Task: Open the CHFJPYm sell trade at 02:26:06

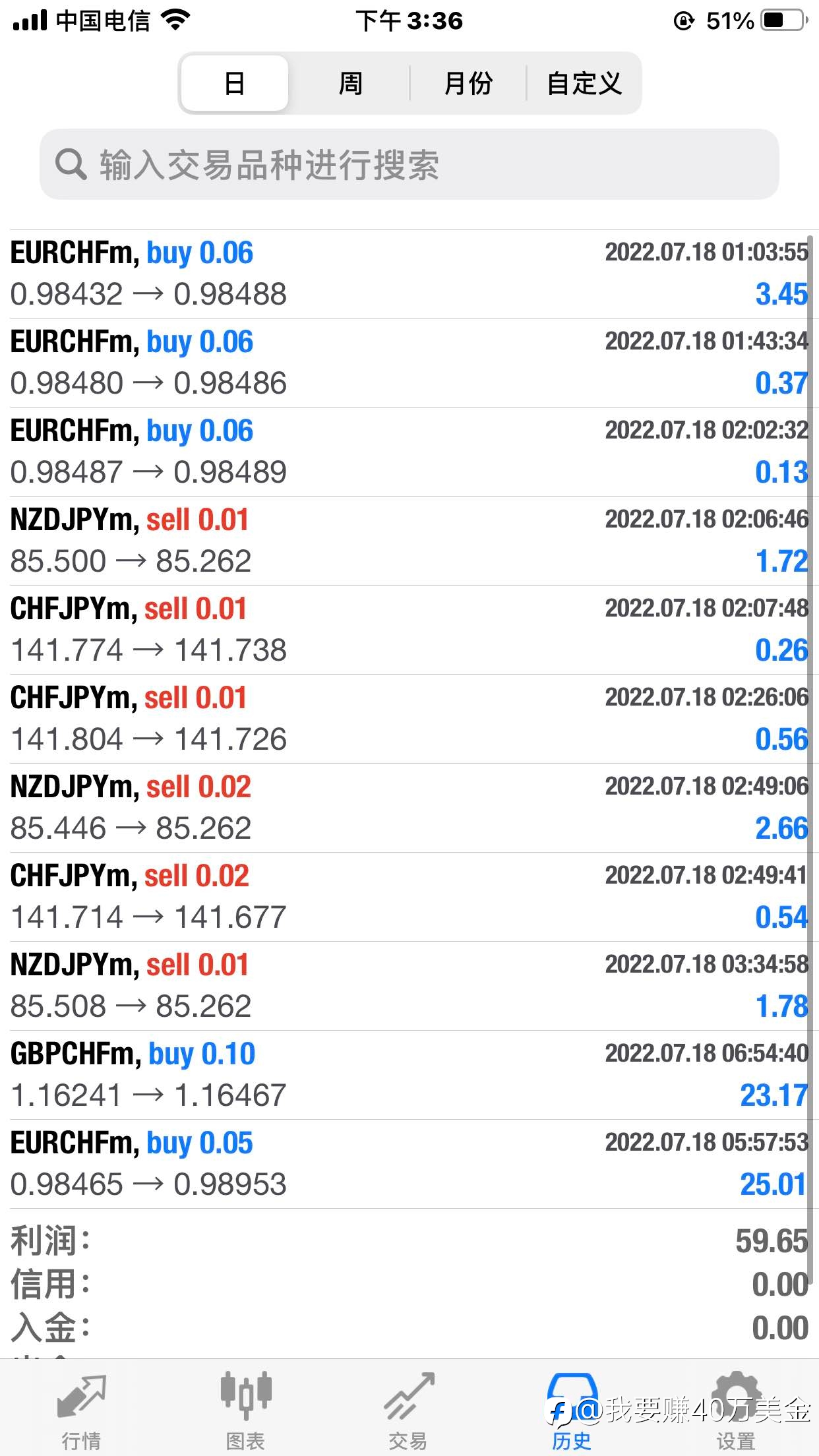Action: pyautogui.click(x=409, y=719)
